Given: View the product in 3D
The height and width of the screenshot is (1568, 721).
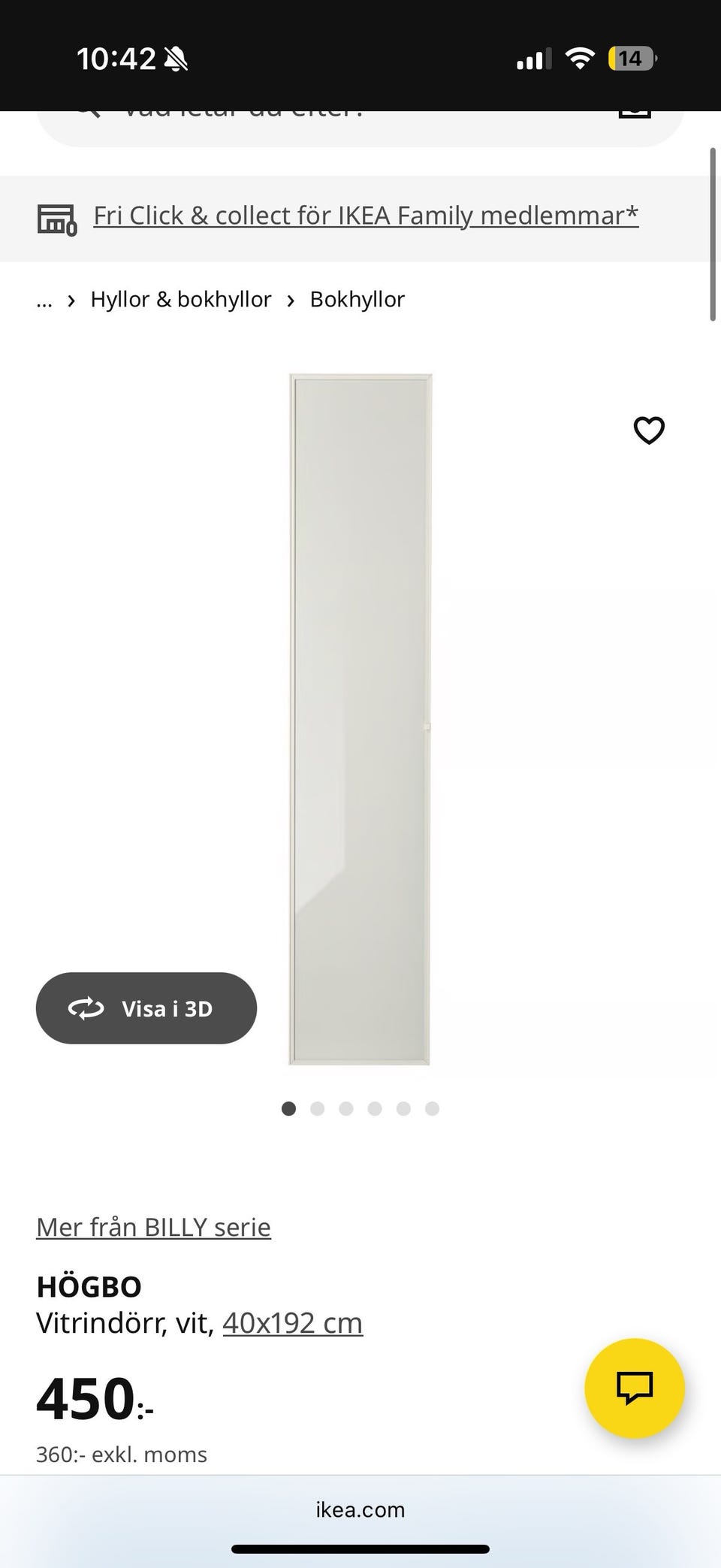Looking at the screenshot, I should [x=146, y=1008].
